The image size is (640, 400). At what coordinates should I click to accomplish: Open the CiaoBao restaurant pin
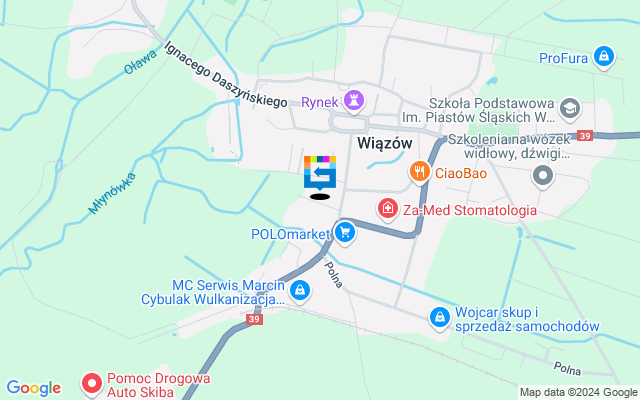(420, 173)
